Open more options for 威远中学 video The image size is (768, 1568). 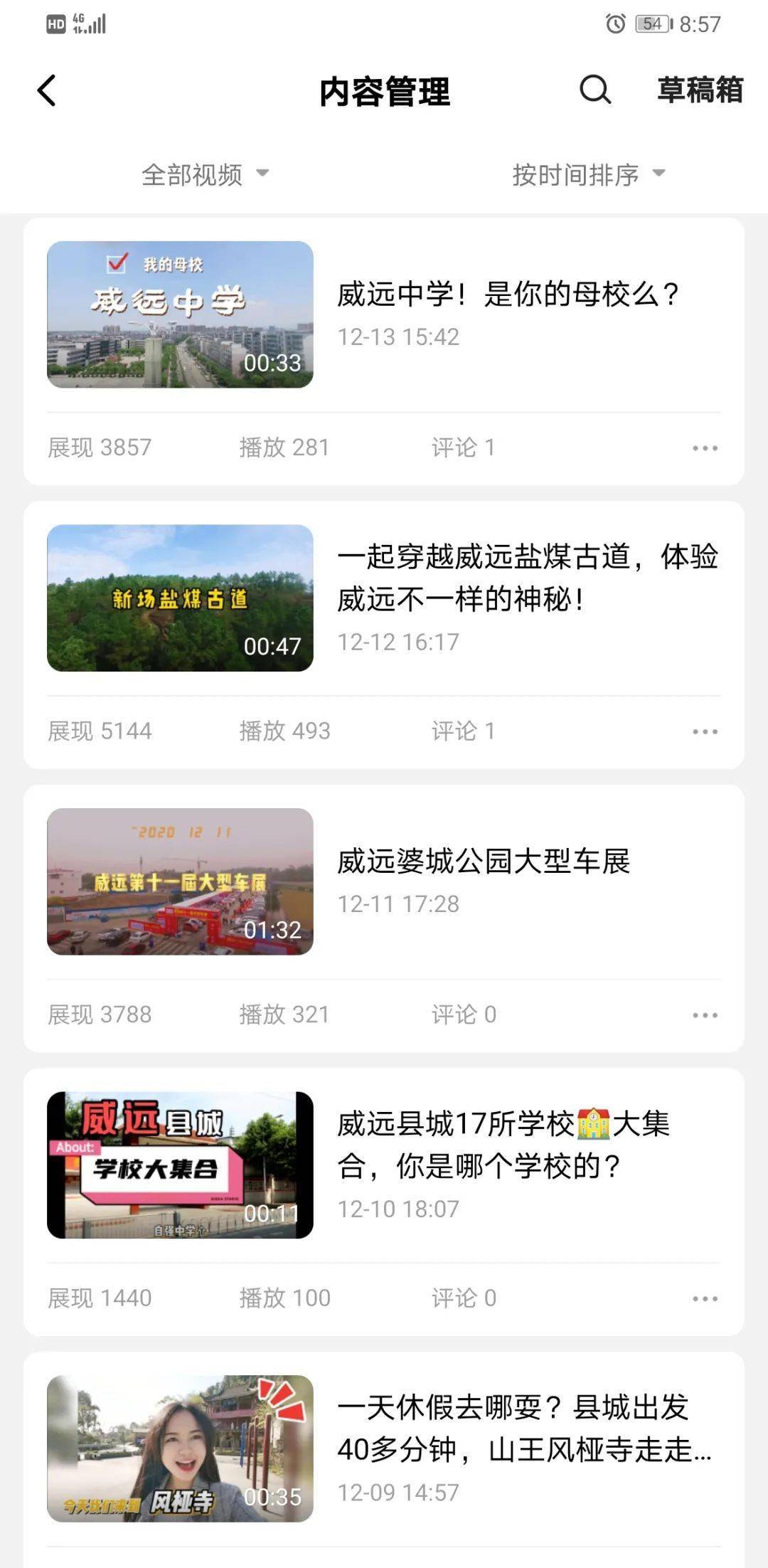pos(705,448)
